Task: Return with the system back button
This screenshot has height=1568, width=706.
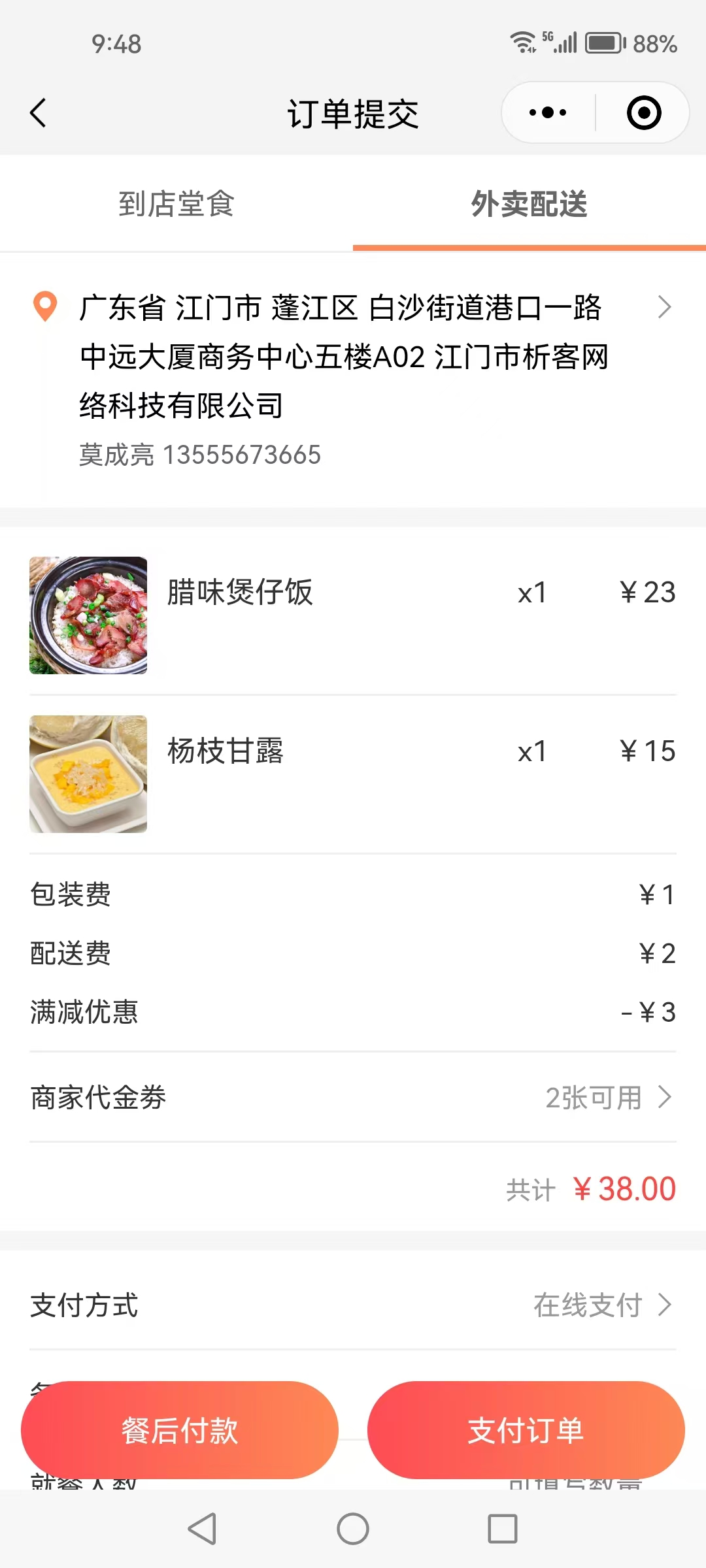Action: [x=202, y=1529]
